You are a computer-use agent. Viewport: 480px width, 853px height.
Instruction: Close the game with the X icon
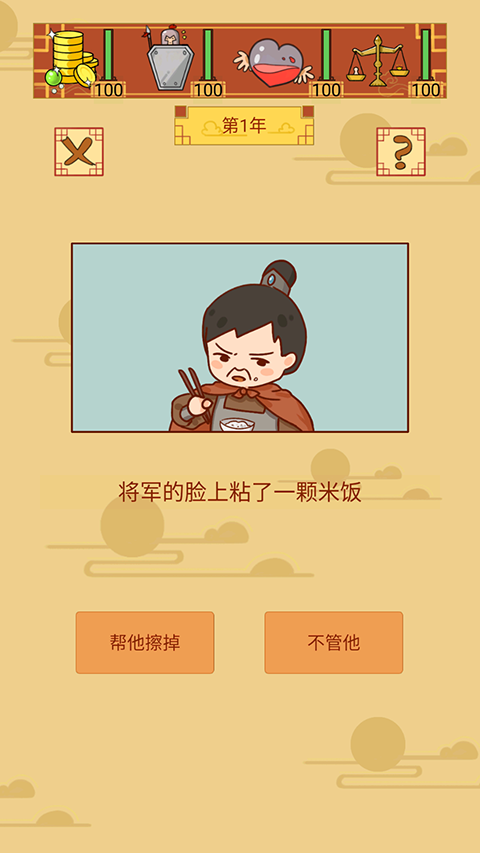click(x=79, y=152)
